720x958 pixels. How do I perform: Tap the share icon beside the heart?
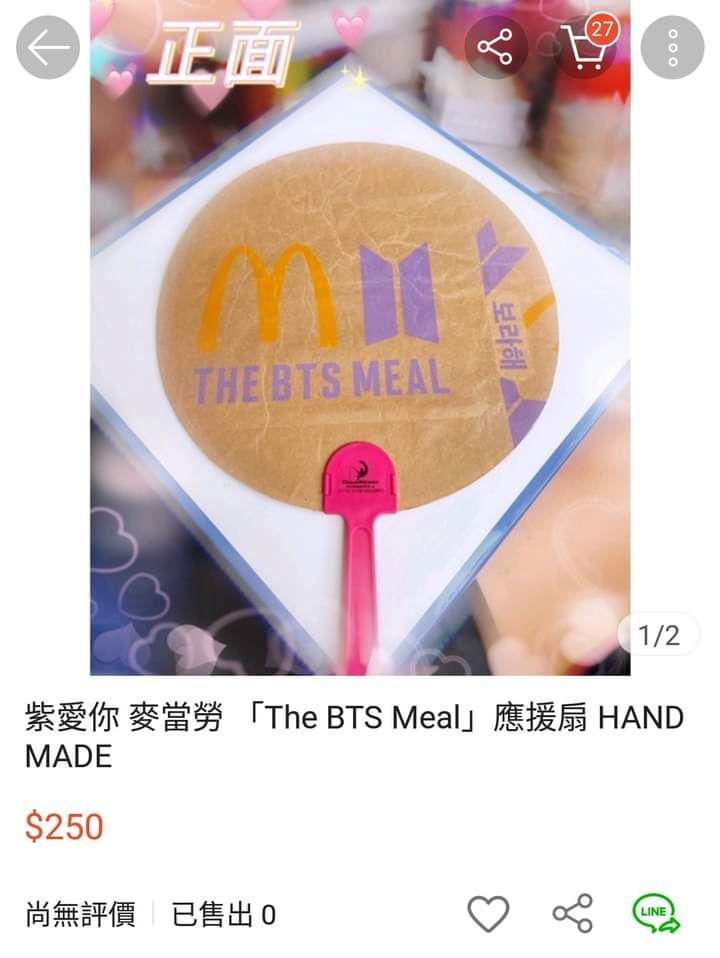point(572,914)
